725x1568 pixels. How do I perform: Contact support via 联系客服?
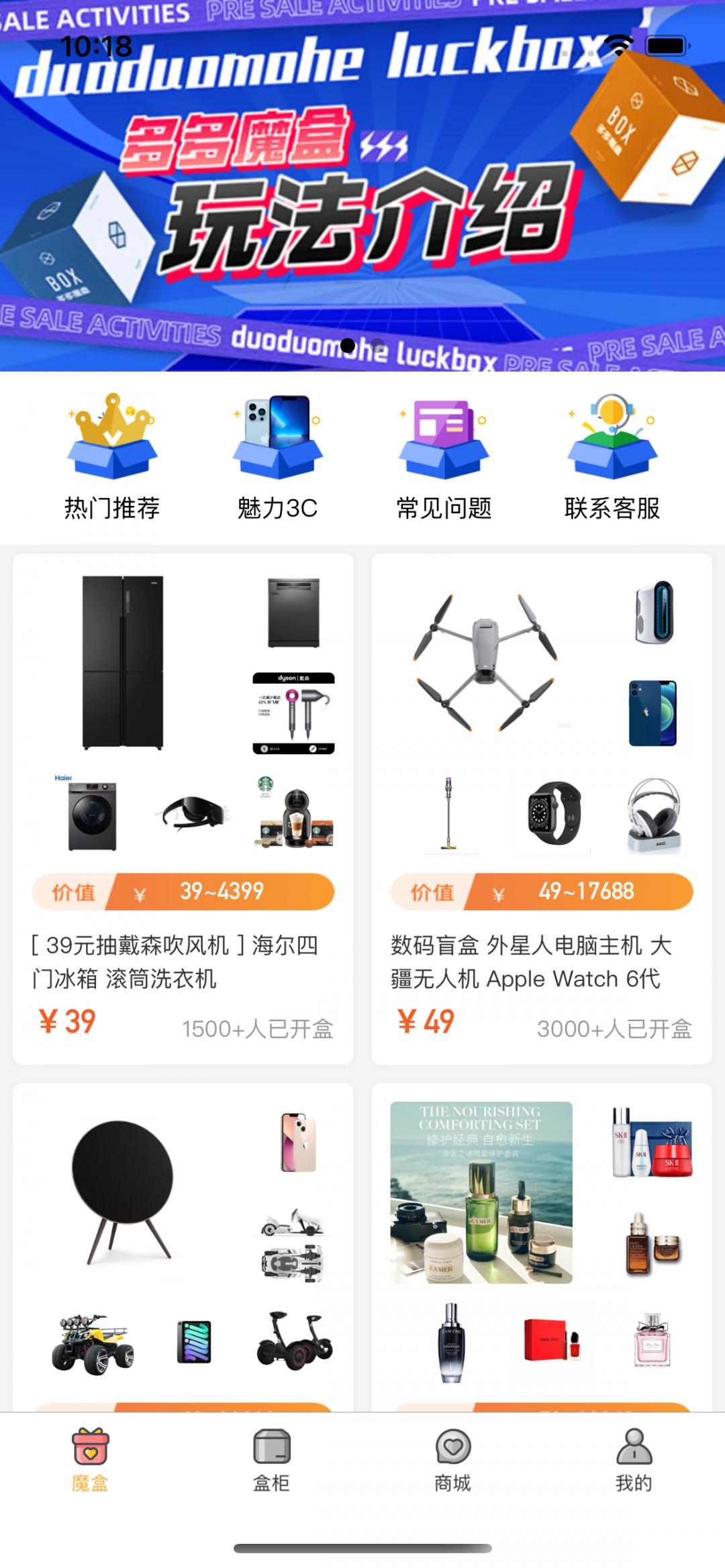pos(612,456)
